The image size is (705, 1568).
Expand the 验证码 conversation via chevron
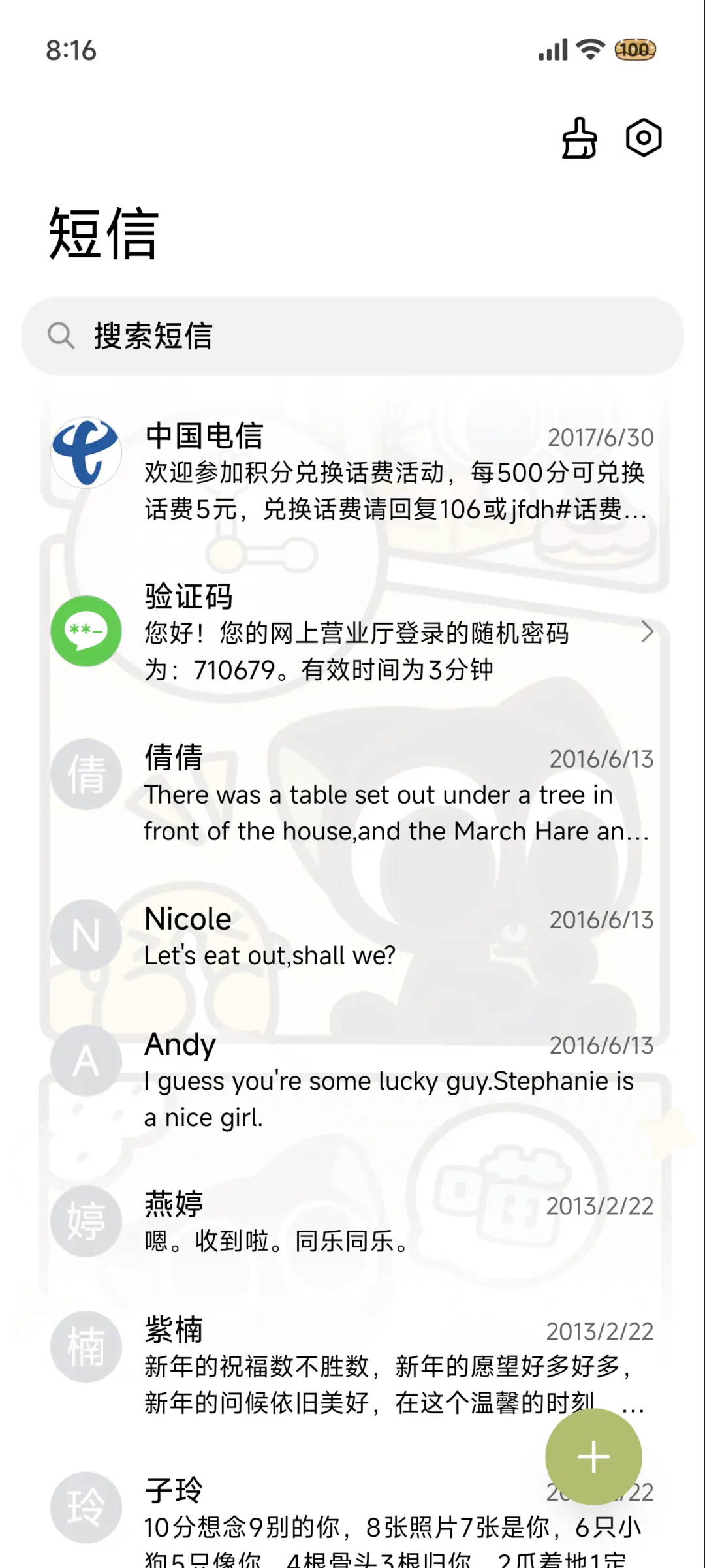click(648, 632)
